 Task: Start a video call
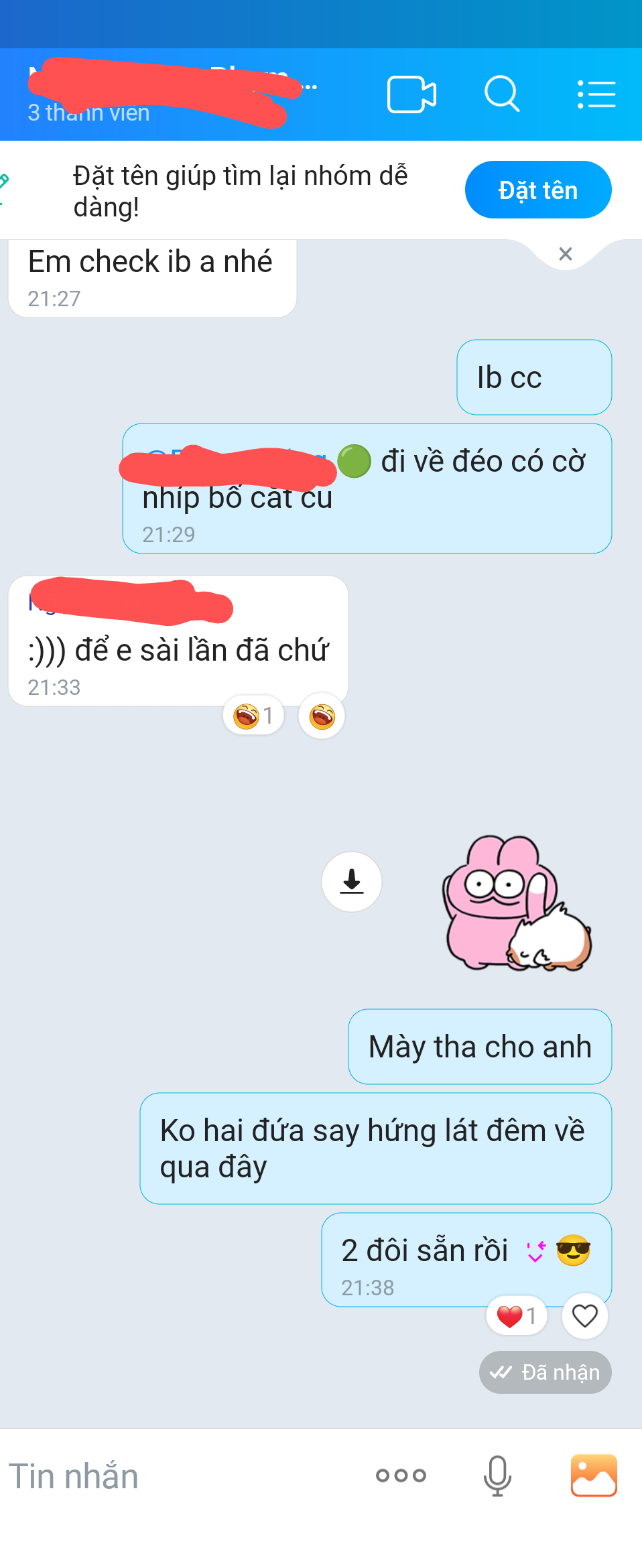point(411,94)
